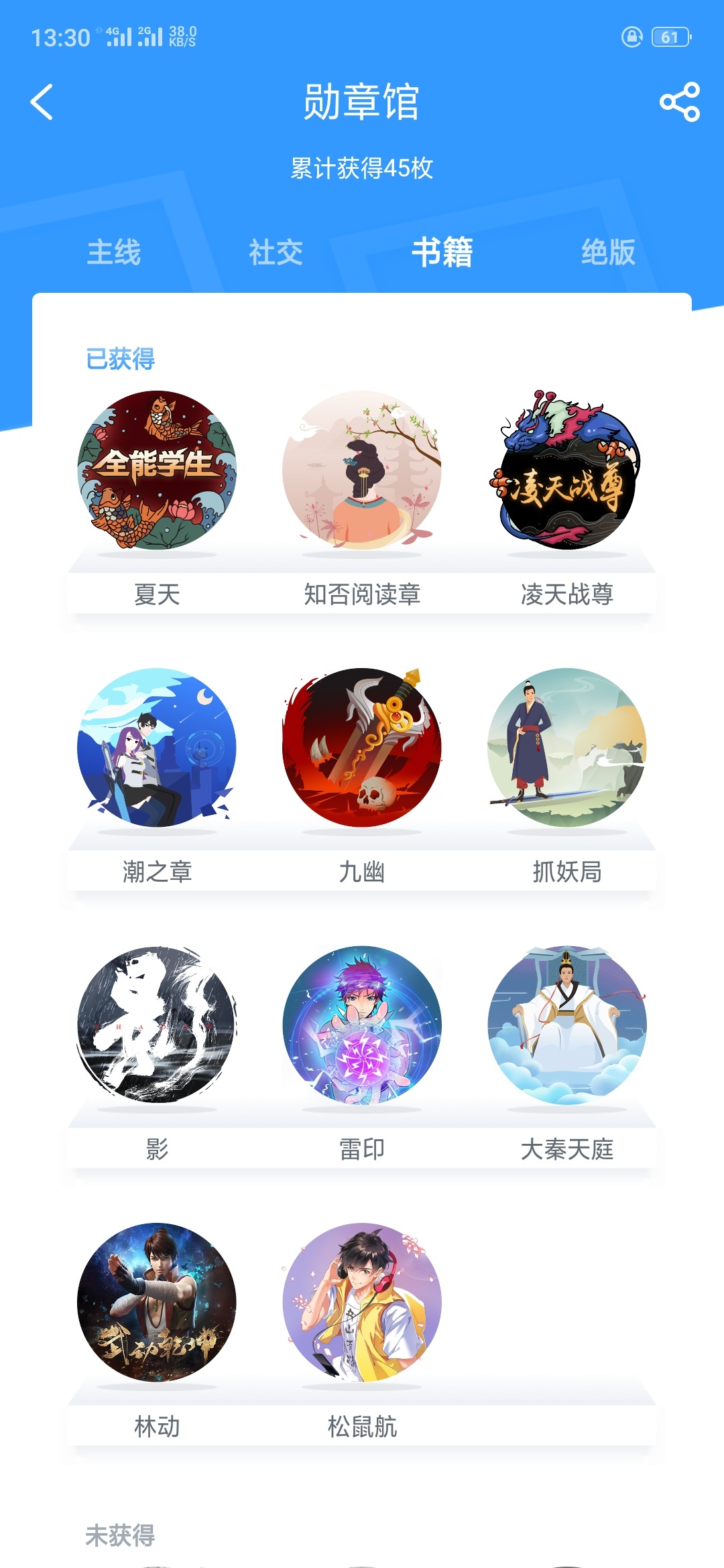The width and height of the screenshot is (724, 1568).
Task: Open the 雷印 medal
Action: [362, 1025]
